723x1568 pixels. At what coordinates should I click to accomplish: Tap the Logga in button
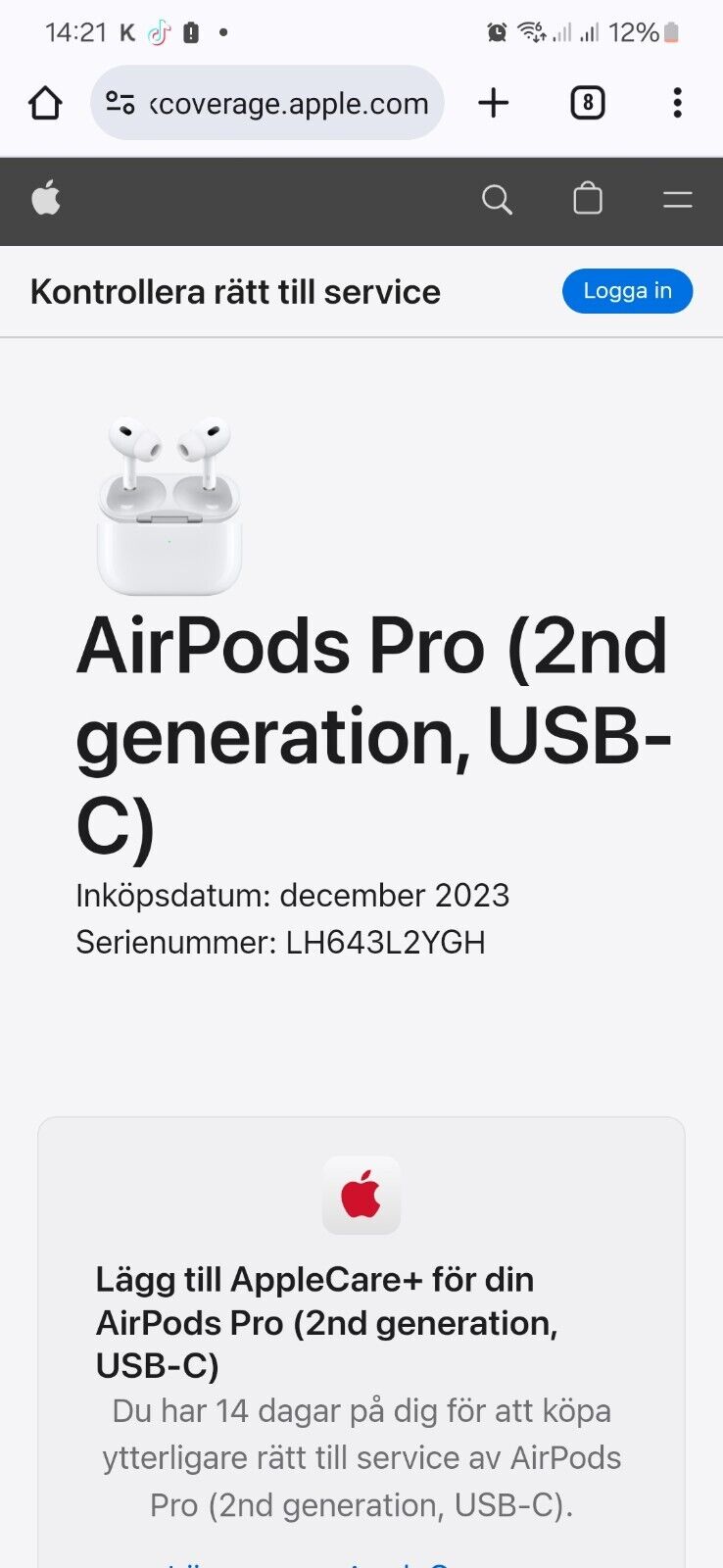click(628, 291)
